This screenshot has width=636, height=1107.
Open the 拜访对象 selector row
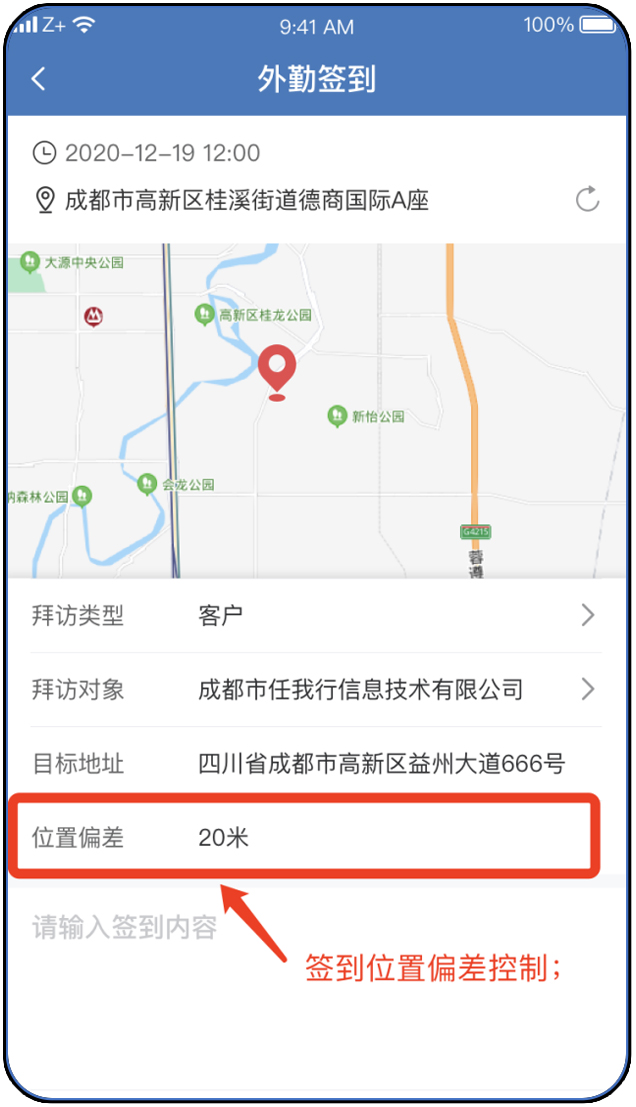click(316, 689)
